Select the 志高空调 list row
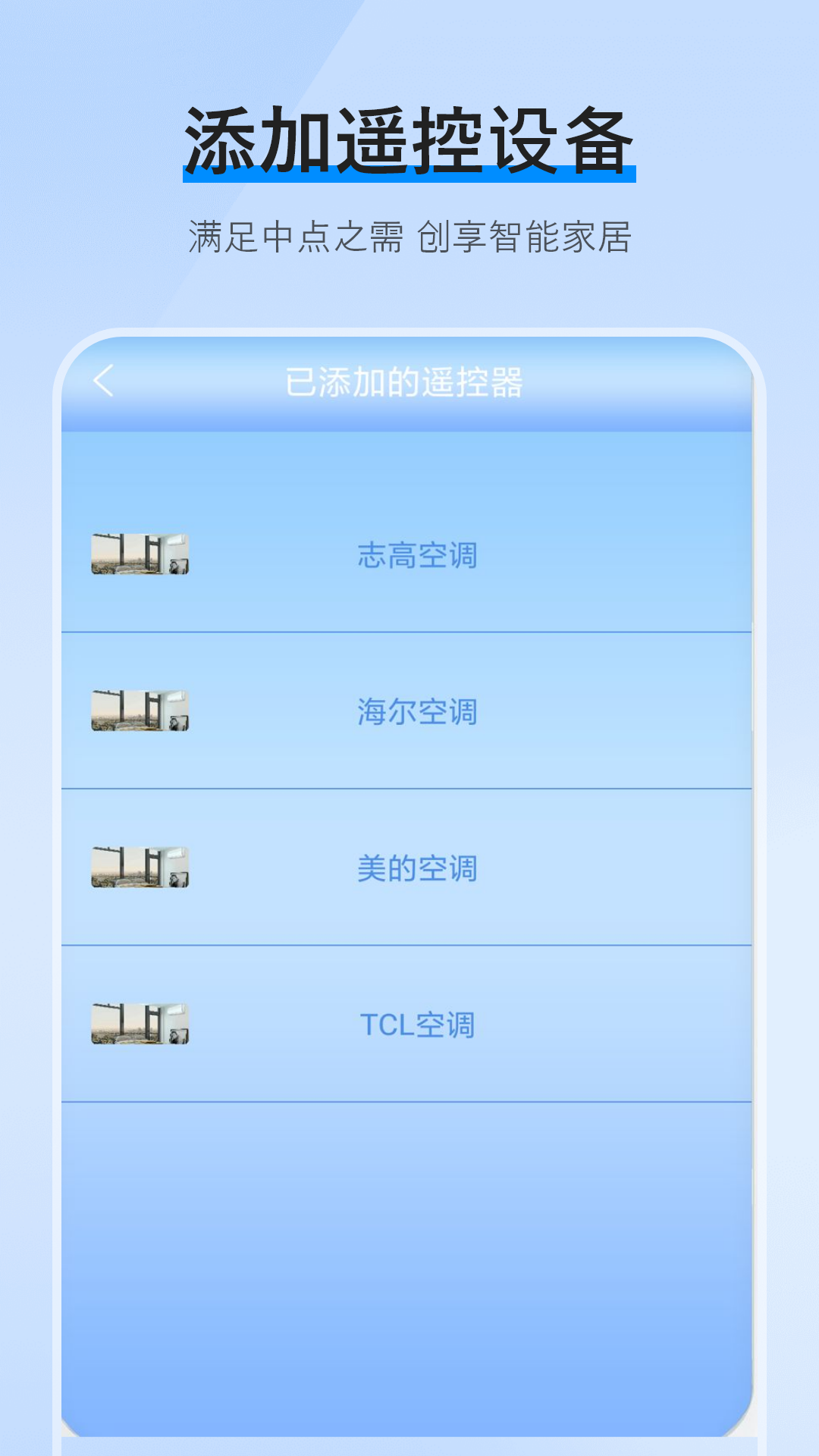 pos(409,554)
